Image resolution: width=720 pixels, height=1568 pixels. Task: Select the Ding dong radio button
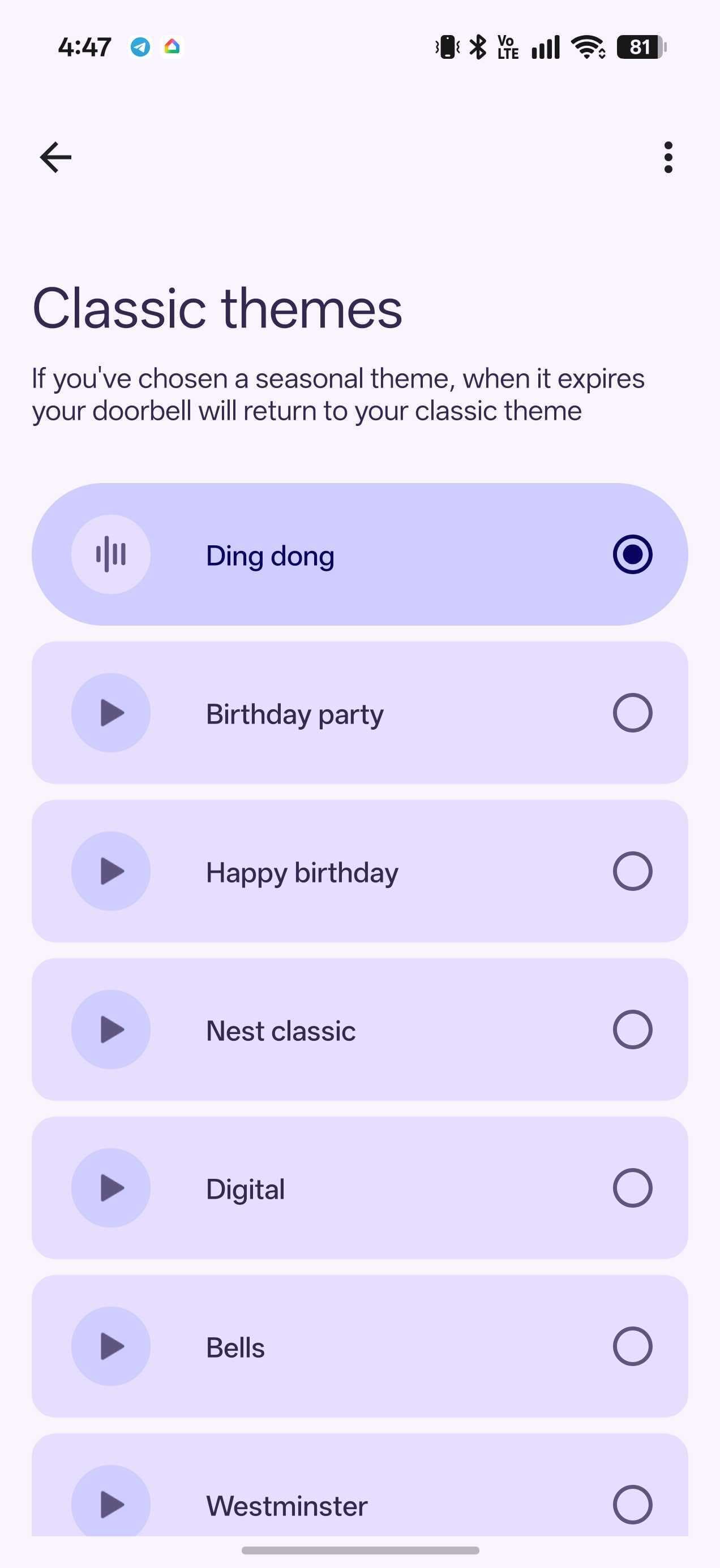pos(632,554)
